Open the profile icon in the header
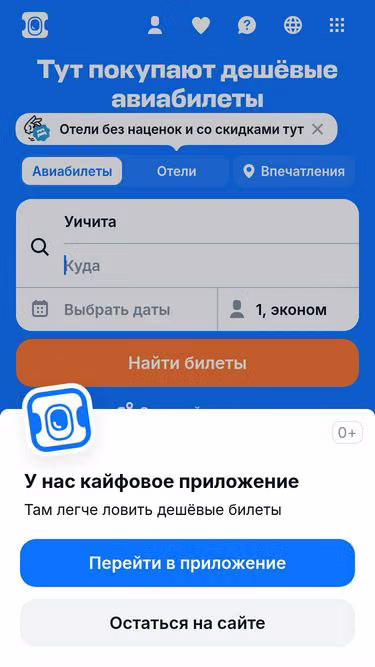This screenshot has height=667, width=375. [x=155, y=26]
